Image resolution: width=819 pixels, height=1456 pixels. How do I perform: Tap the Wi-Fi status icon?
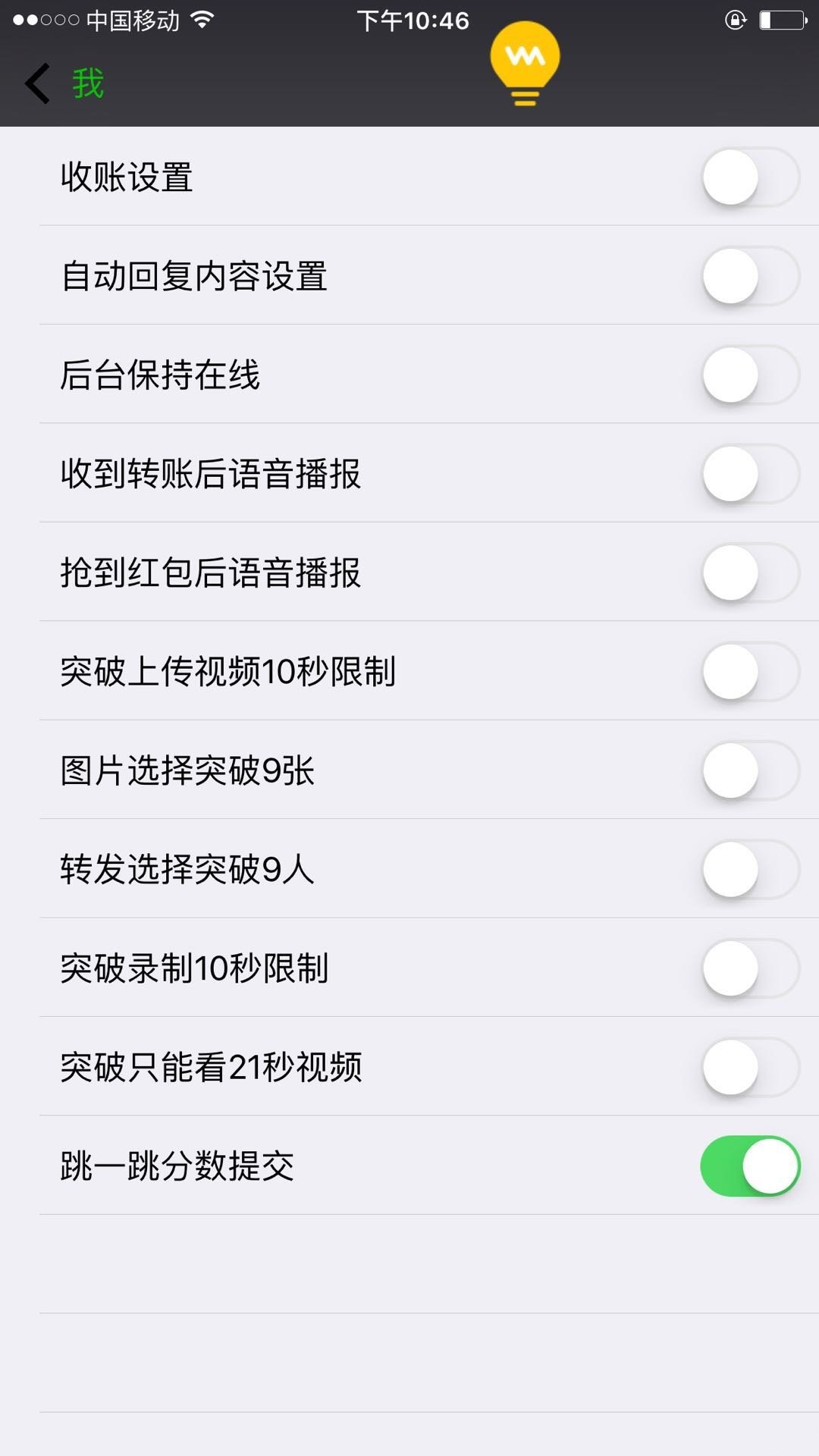coord(201,20)
